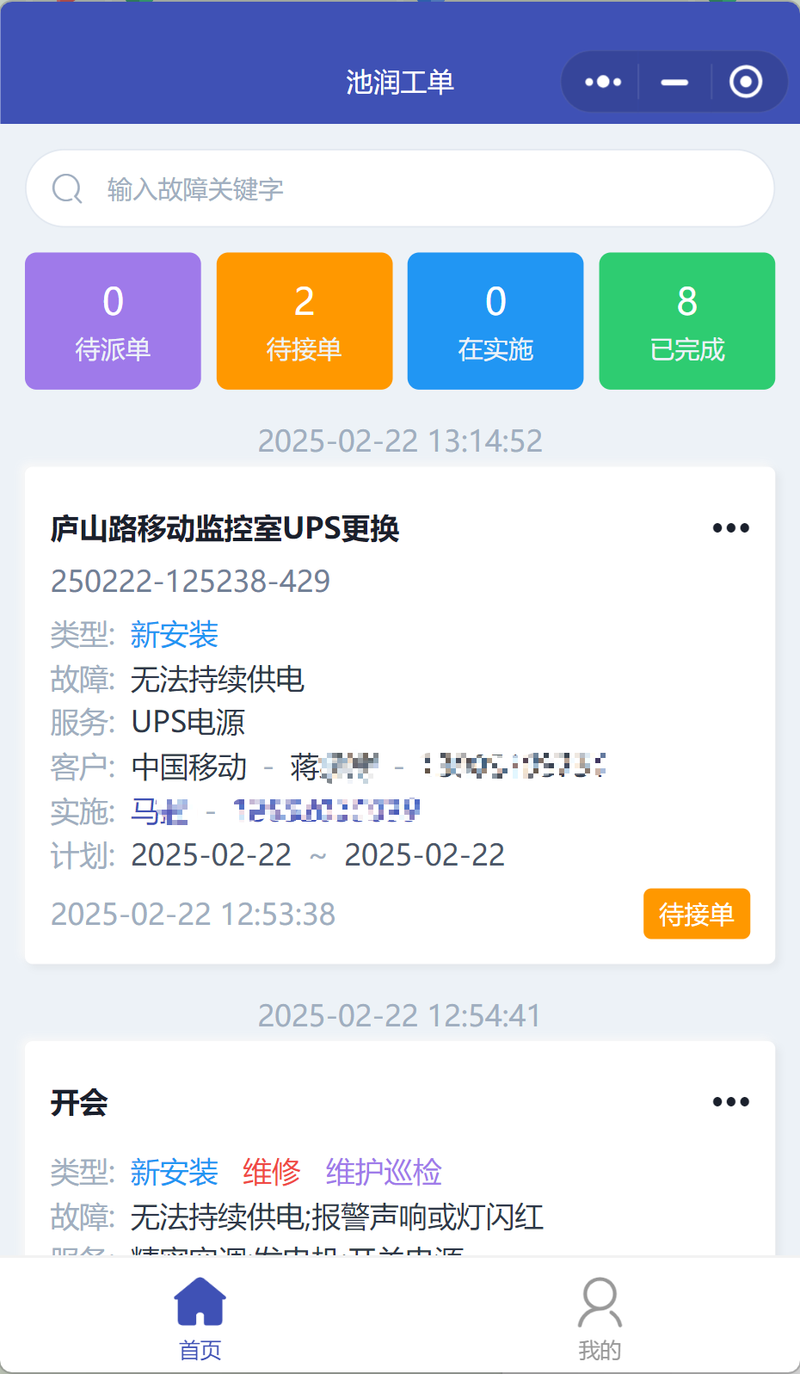Minimize the mini program
Viewport: 800px width, 1374px height.
coord(675,82)
